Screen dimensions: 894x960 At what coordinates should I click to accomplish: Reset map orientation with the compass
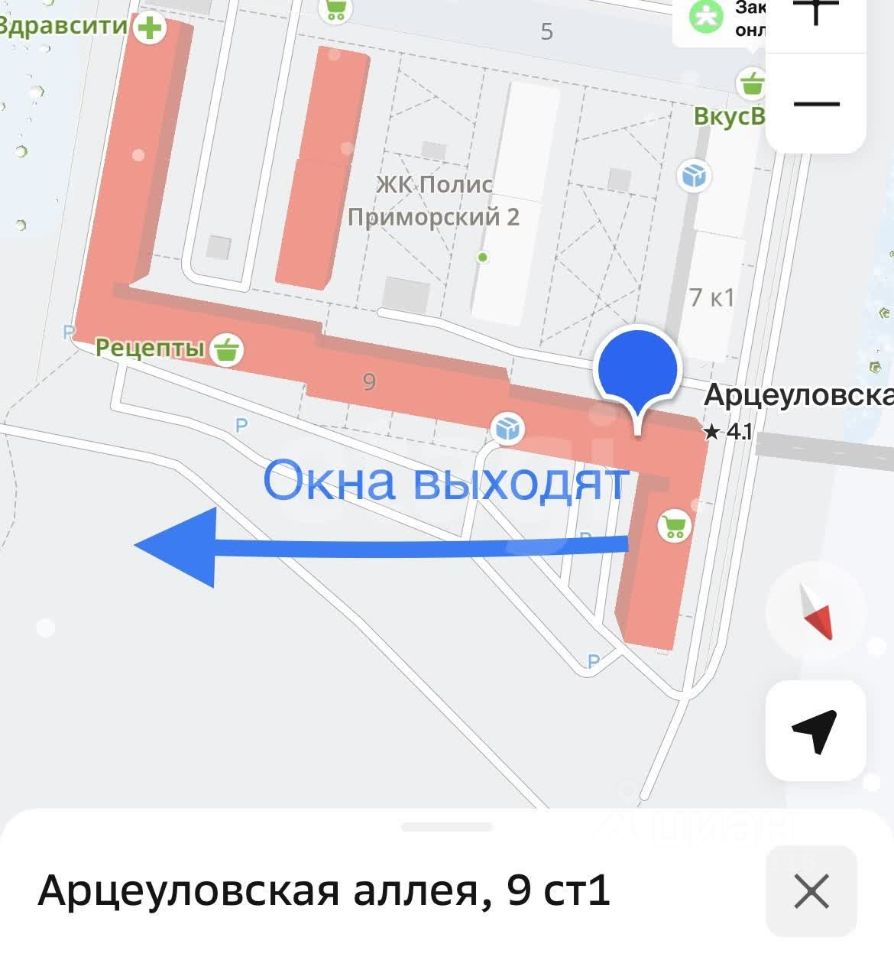[816, 612]
